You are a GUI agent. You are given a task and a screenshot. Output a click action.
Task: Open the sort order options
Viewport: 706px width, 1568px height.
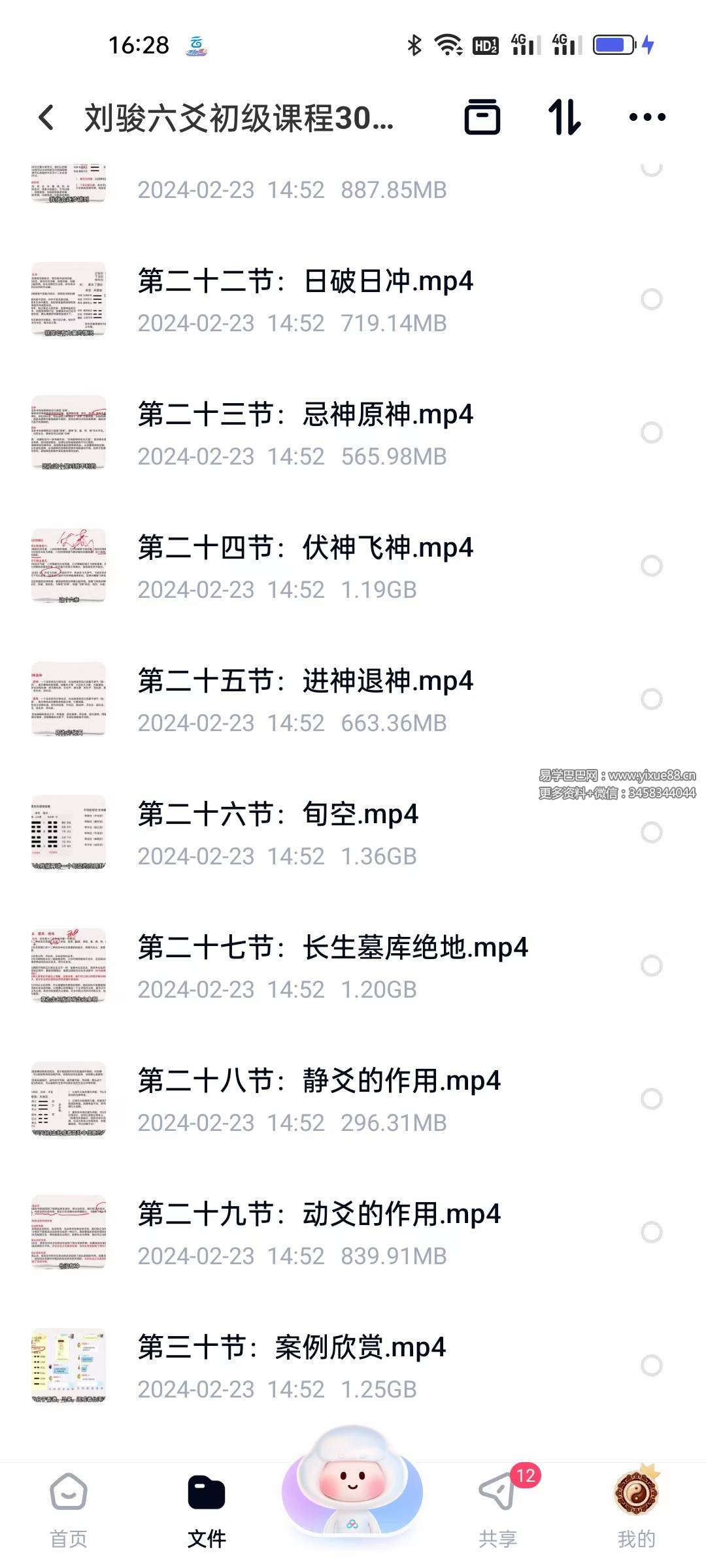point(564,118)
